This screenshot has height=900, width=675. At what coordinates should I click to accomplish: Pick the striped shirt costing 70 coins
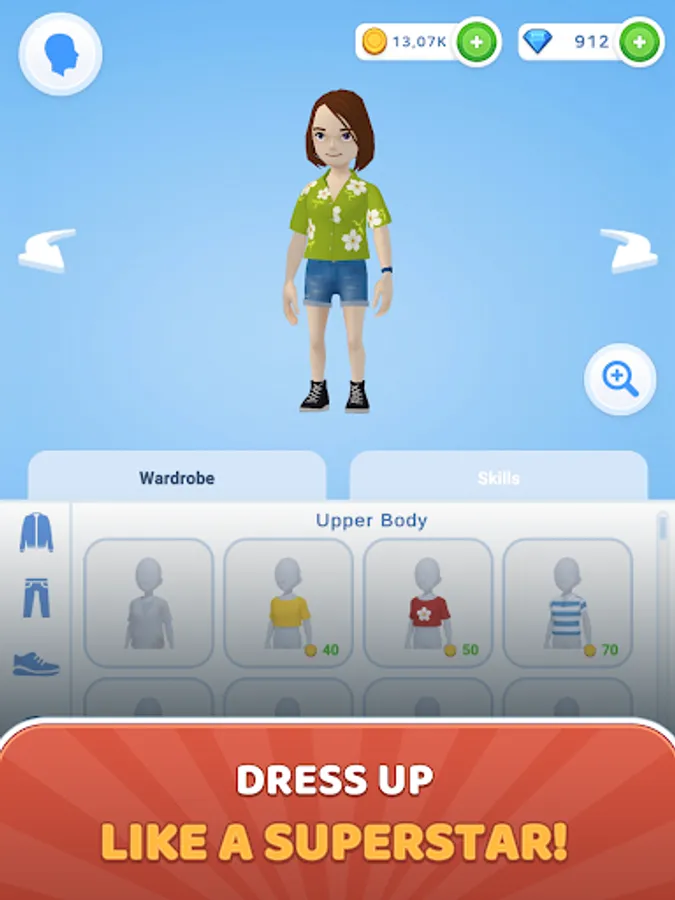point(567,603)
